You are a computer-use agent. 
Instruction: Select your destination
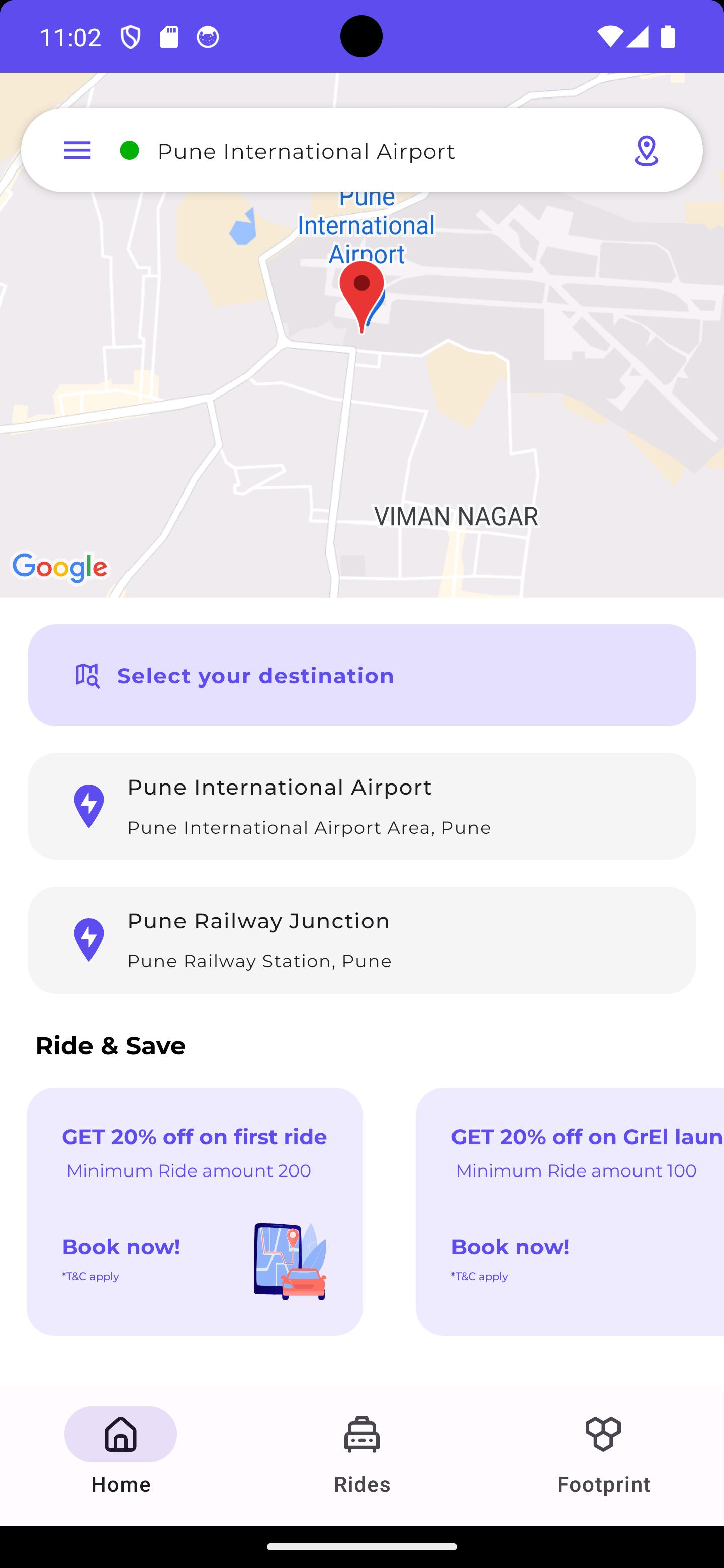tap(361, 675)
